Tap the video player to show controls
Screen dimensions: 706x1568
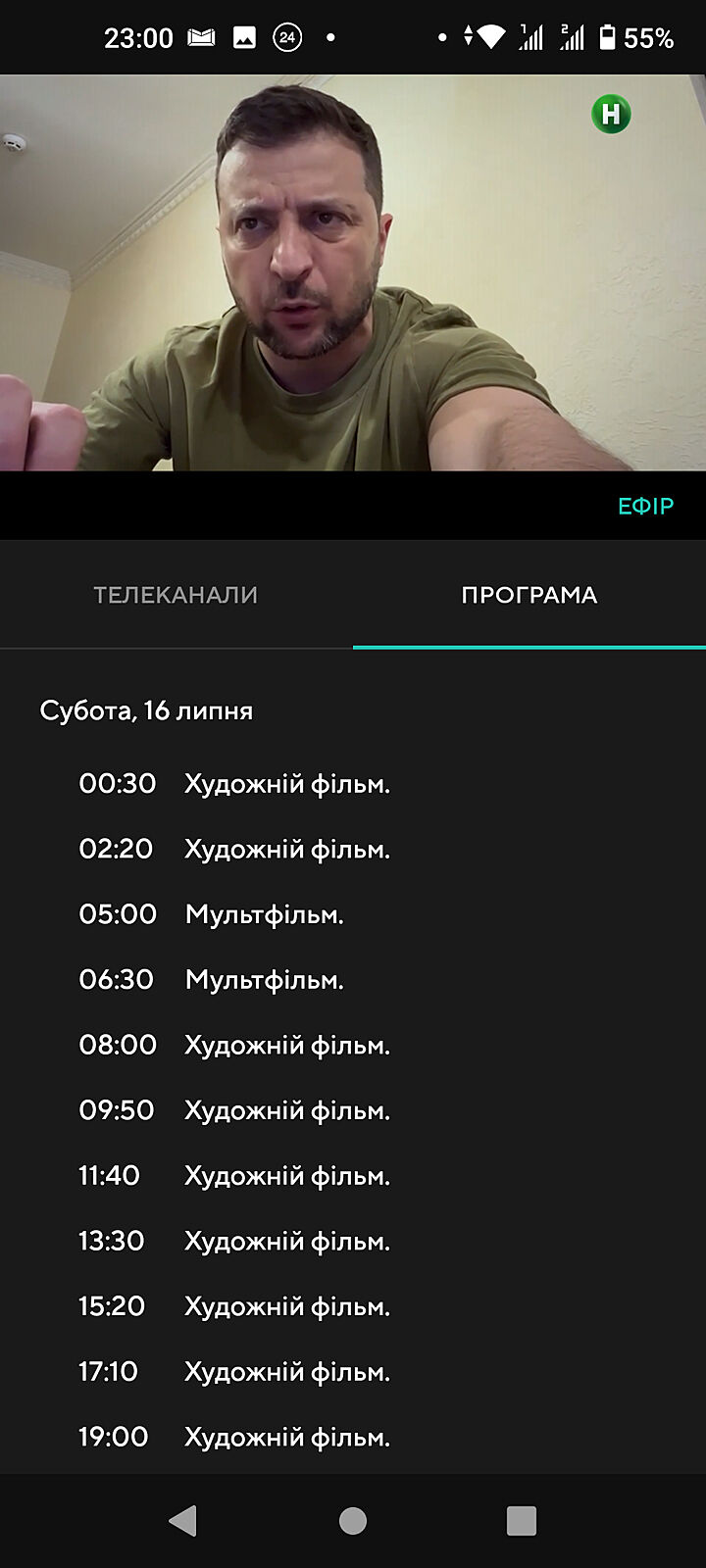click(x=353, y=272)
